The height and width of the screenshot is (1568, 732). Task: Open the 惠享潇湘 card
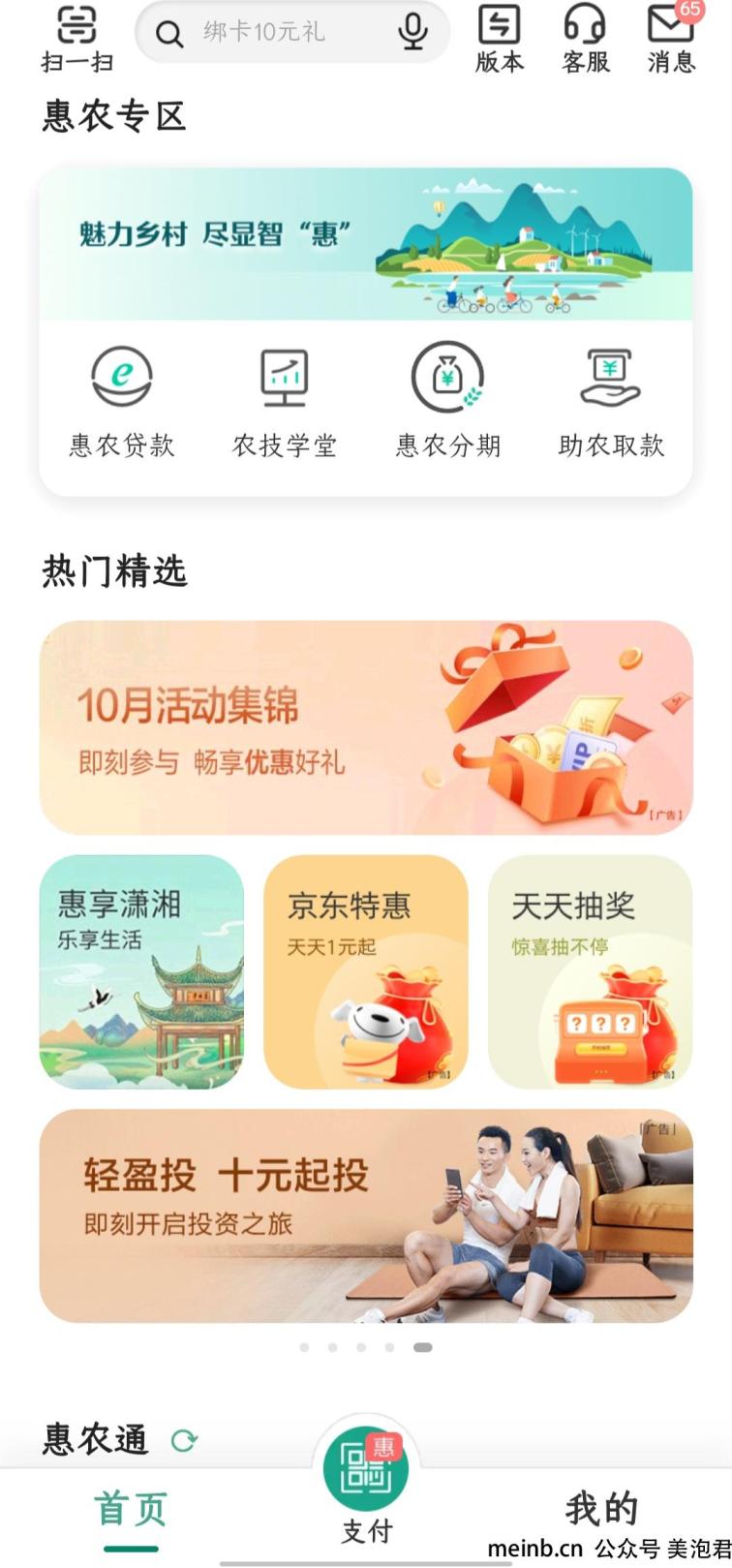coord(141,971)
